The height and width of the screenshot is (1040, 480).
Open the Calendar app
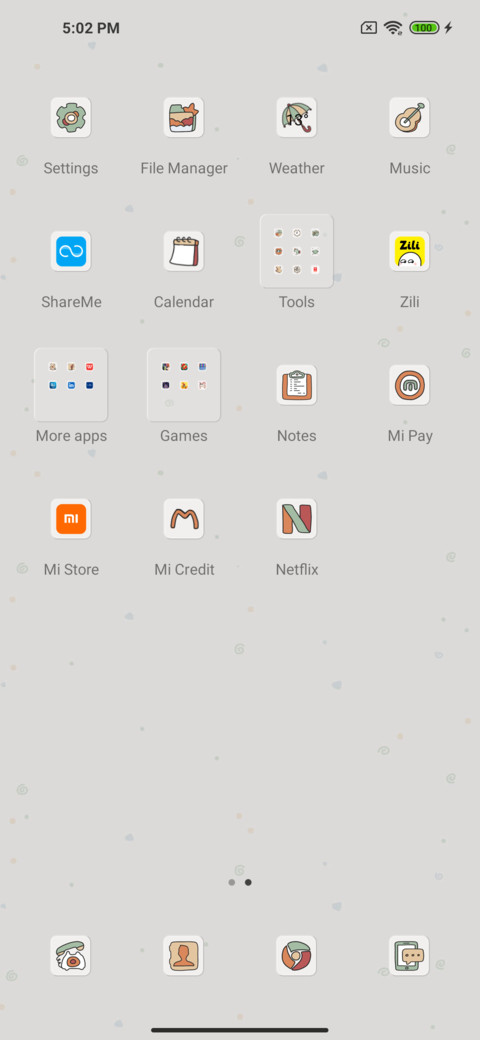click(x=184, y=251)
